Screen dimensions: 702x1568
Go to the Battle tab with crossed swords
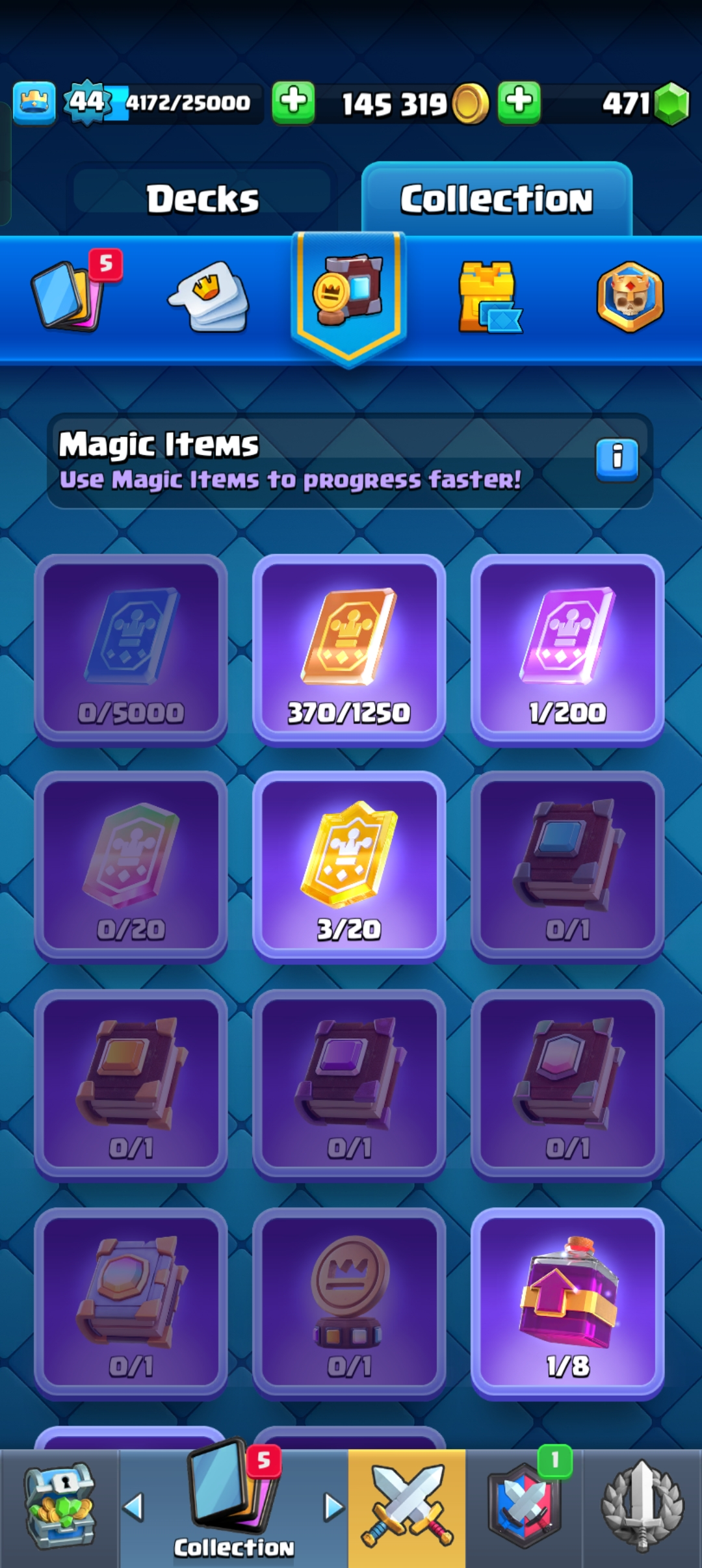(407, 1508)
